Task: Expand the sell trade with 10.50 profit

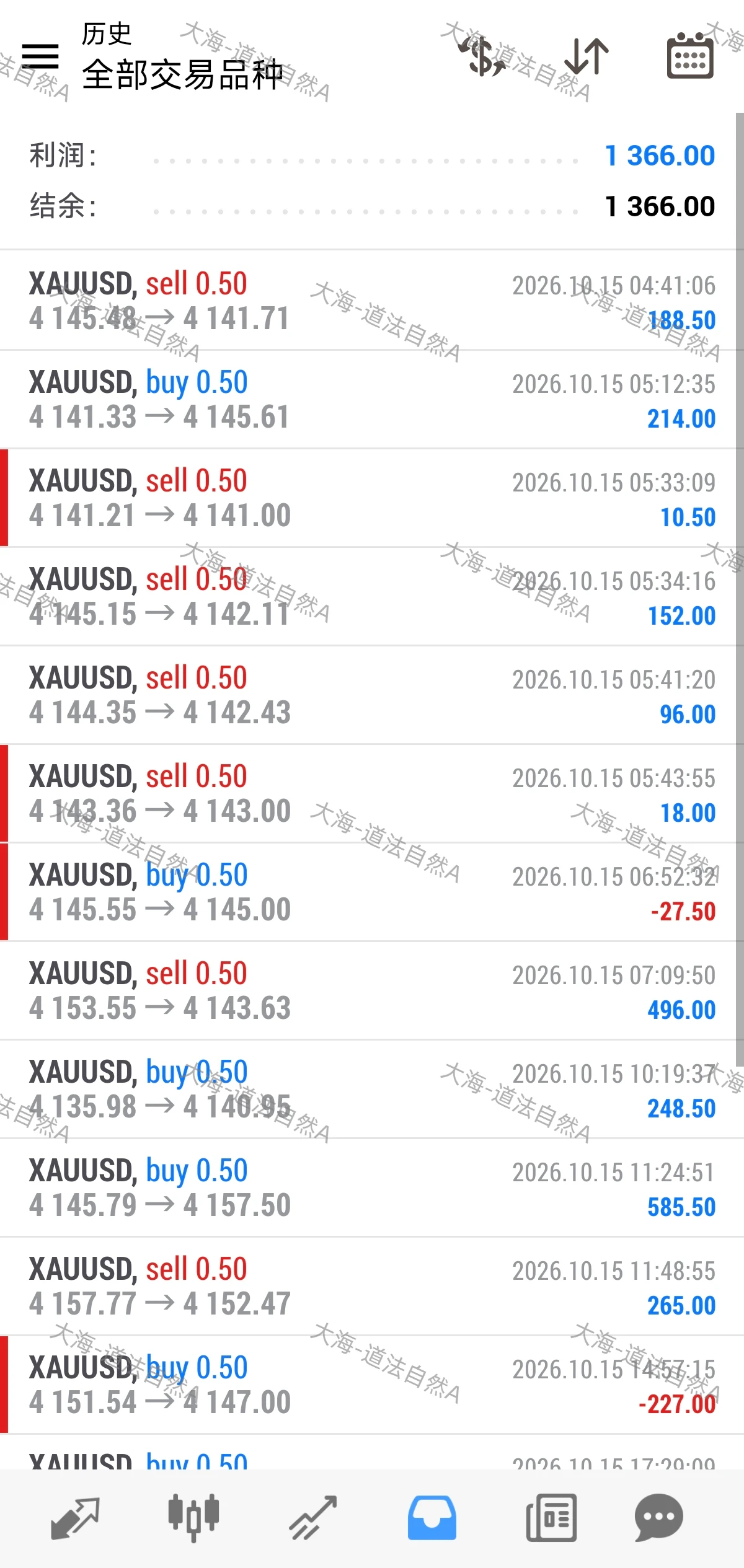Action: click(x=372, y=498)
